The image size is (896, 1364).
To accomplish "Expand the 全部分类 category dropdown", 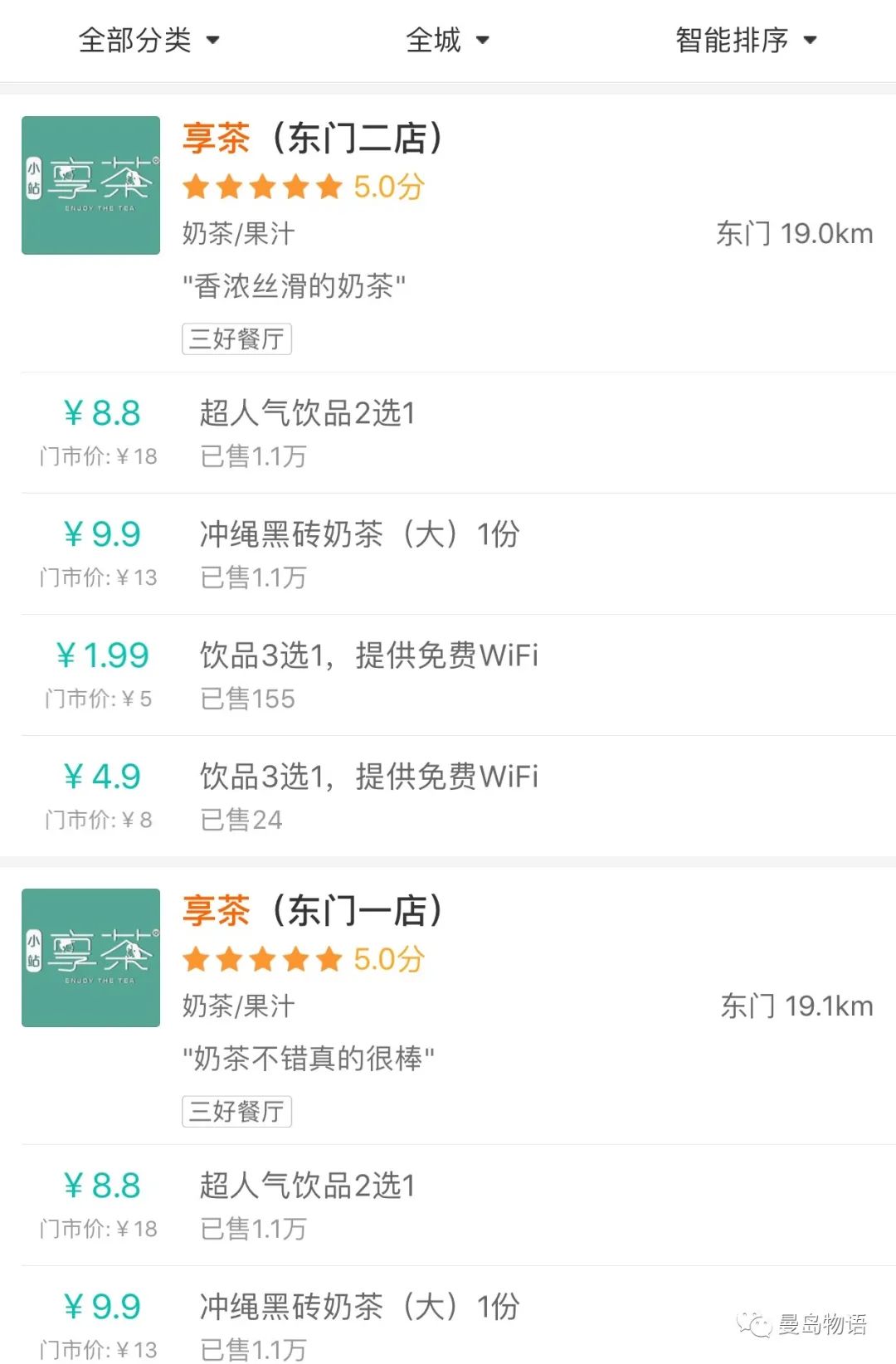I will coord(149,40).
